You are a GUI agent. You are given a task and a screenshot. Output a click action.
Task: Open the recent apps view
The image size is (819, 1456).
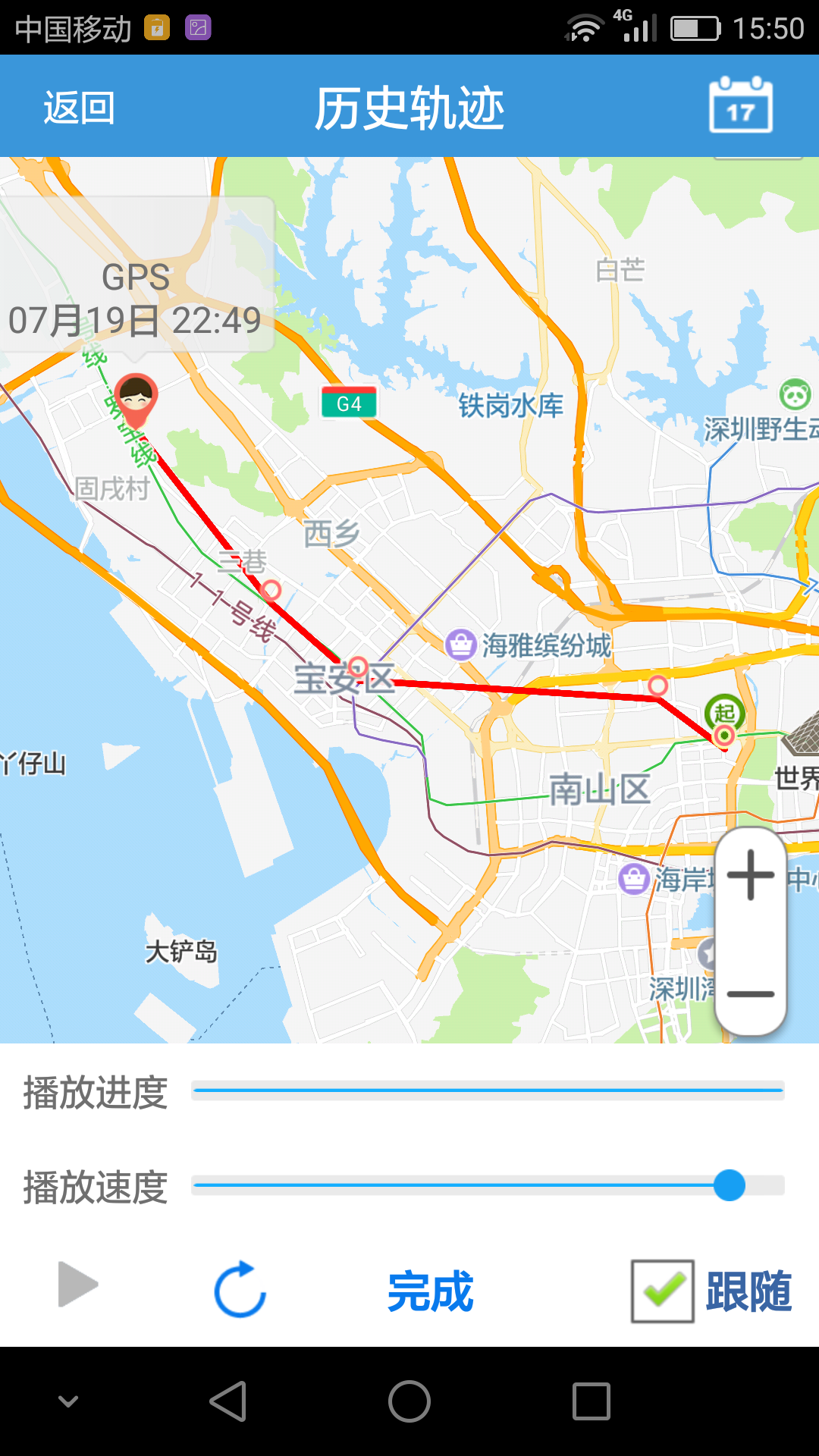(591, 1401)
